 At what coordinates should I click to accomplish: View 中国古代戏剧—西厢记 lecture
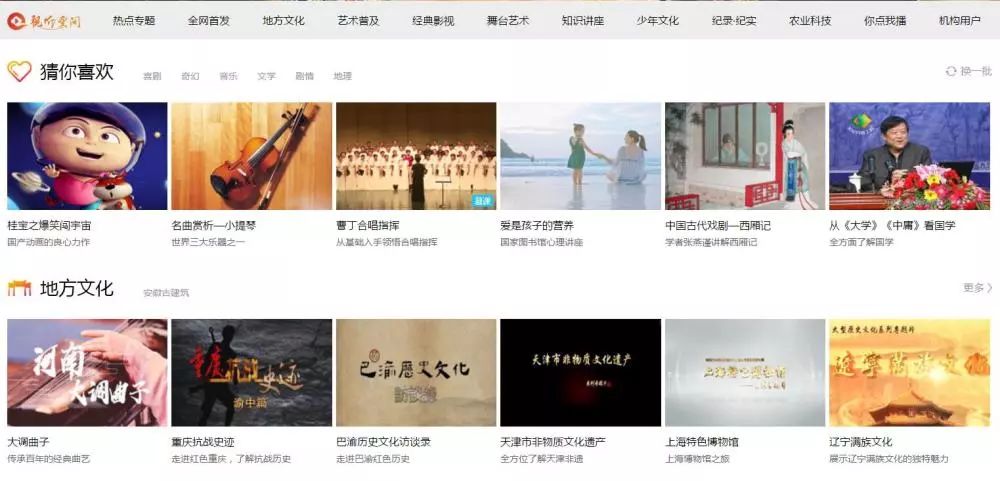(x=745, y=156)
